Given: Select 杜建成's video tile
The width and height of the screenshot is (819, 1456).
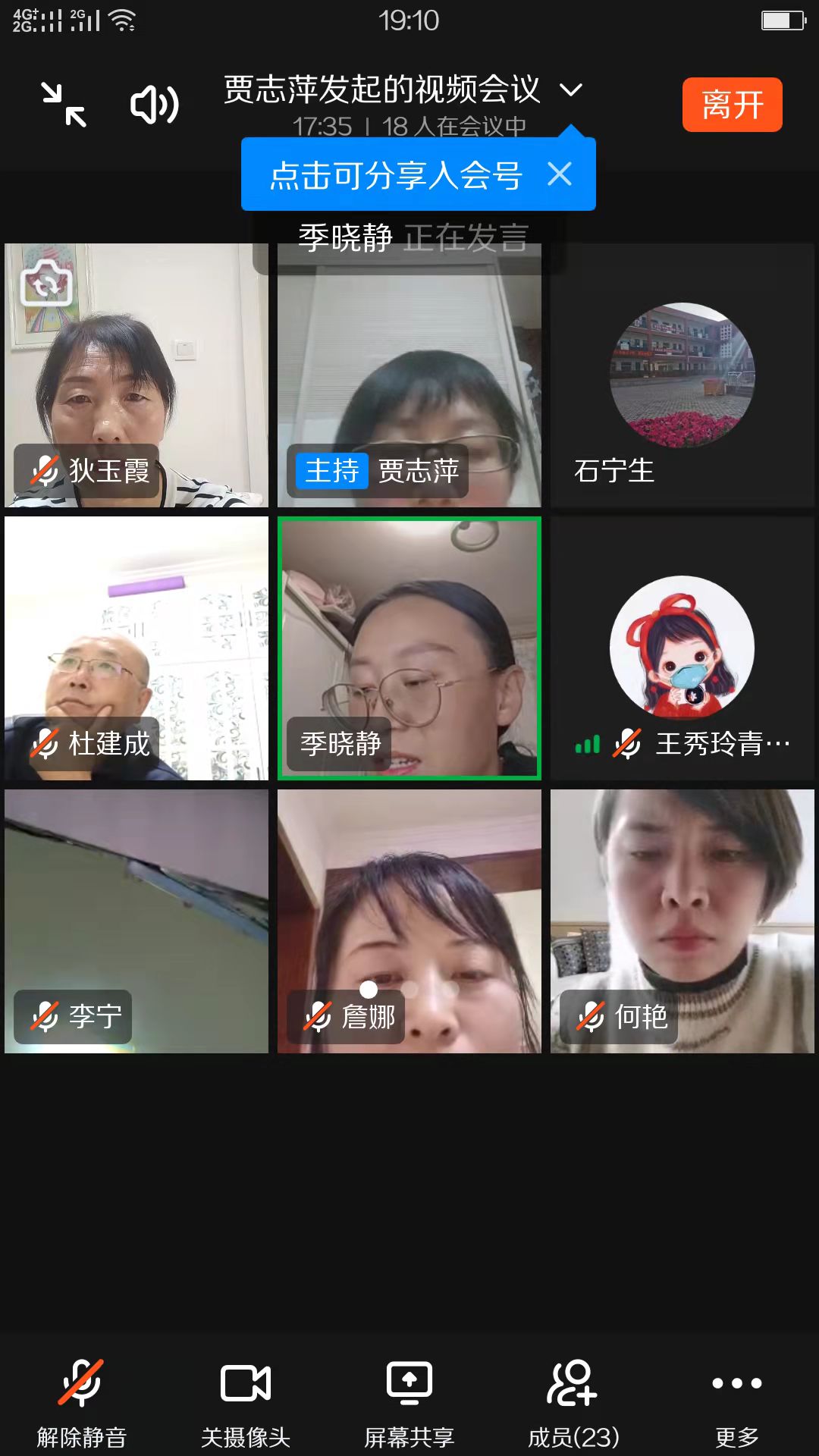Looking at the screenshot, I should click(136, 648).
